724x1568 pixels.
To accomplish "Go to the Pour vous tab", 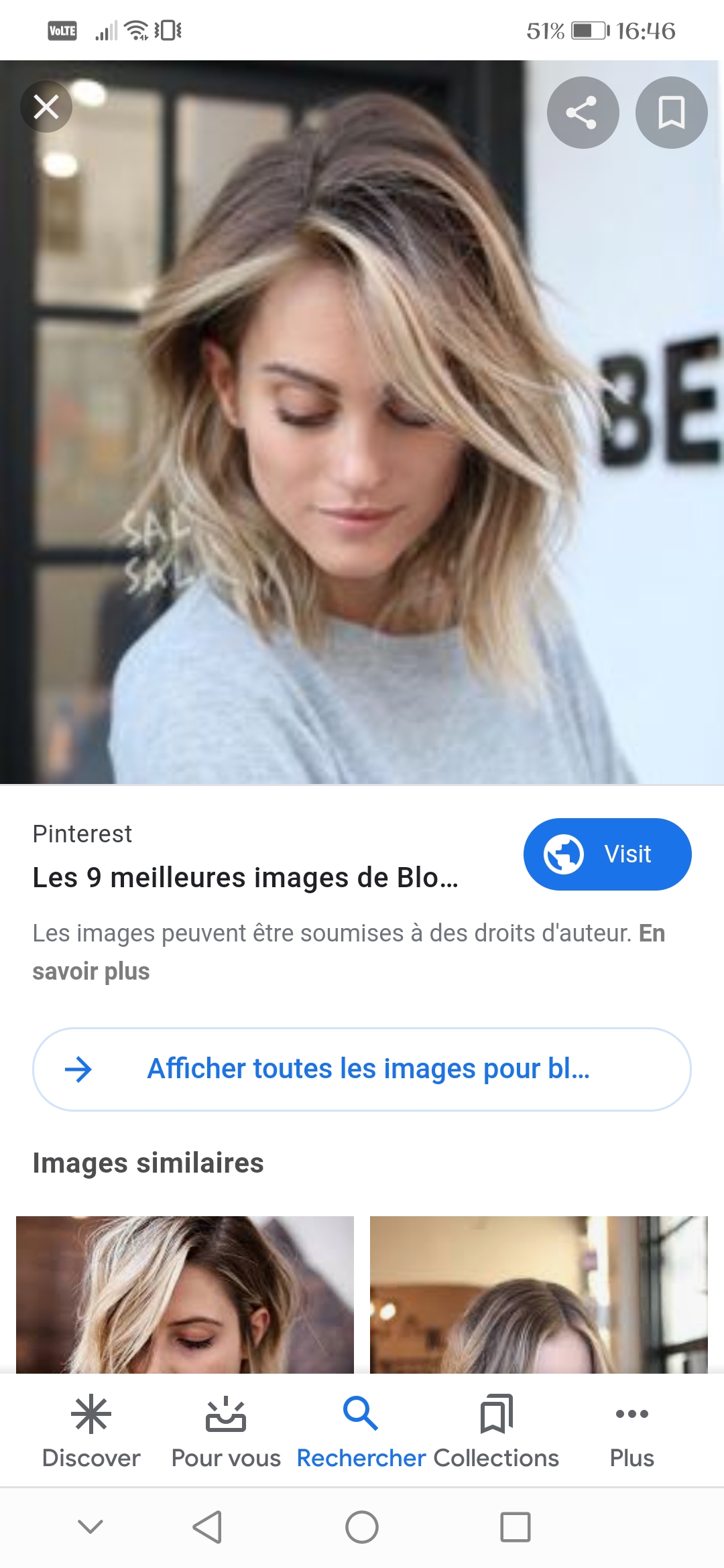I will [226, 1431].
